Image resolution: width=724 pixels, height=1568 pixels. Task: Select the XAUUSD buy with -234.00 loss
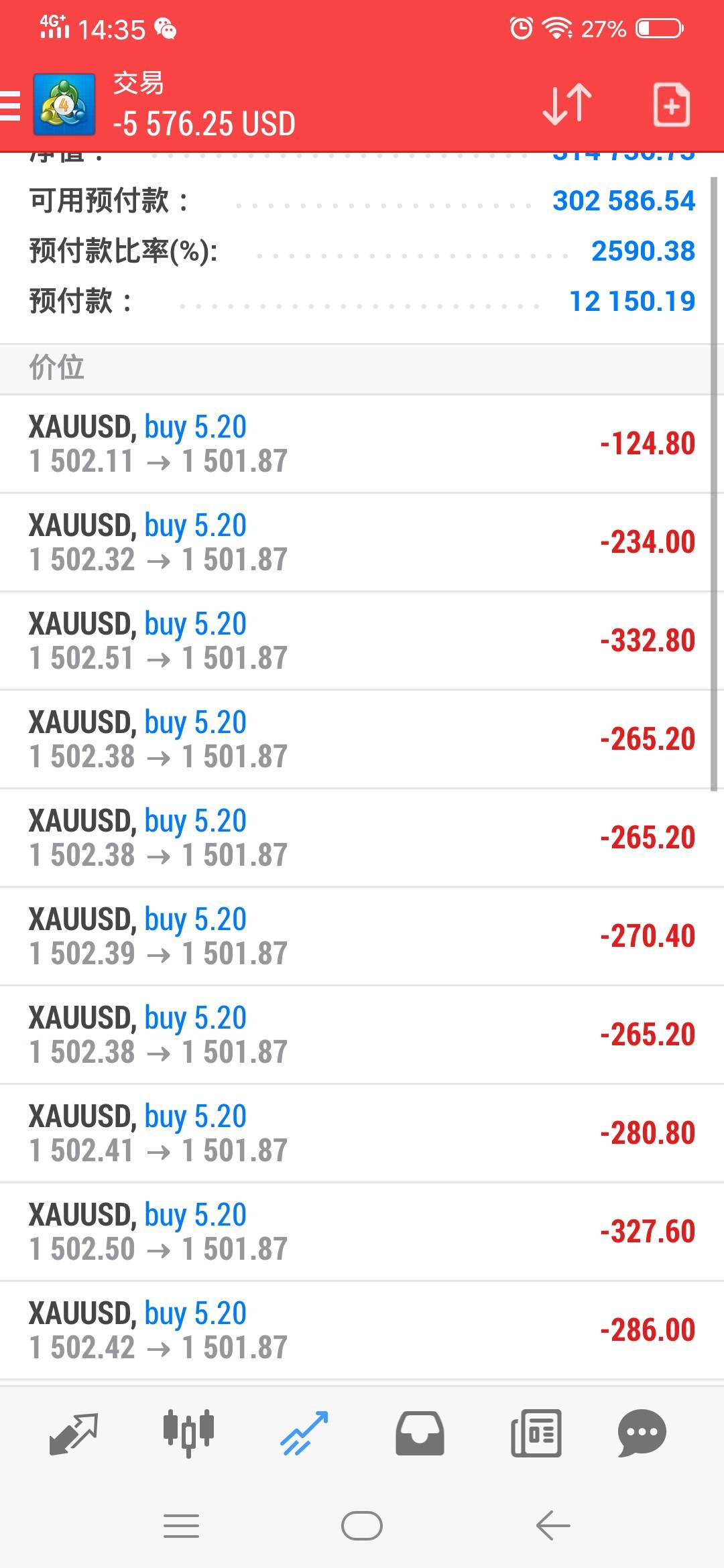[362, 542]
